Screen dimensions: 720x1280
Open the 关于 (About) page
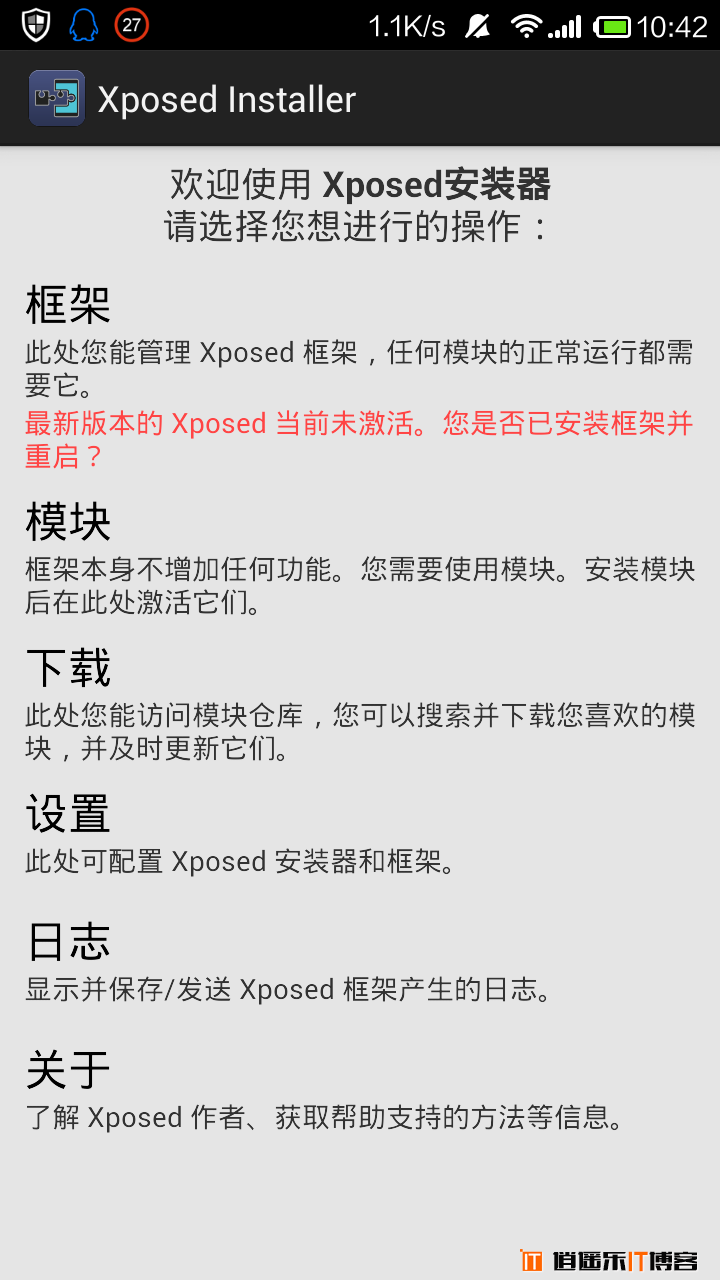(68, 1070)
